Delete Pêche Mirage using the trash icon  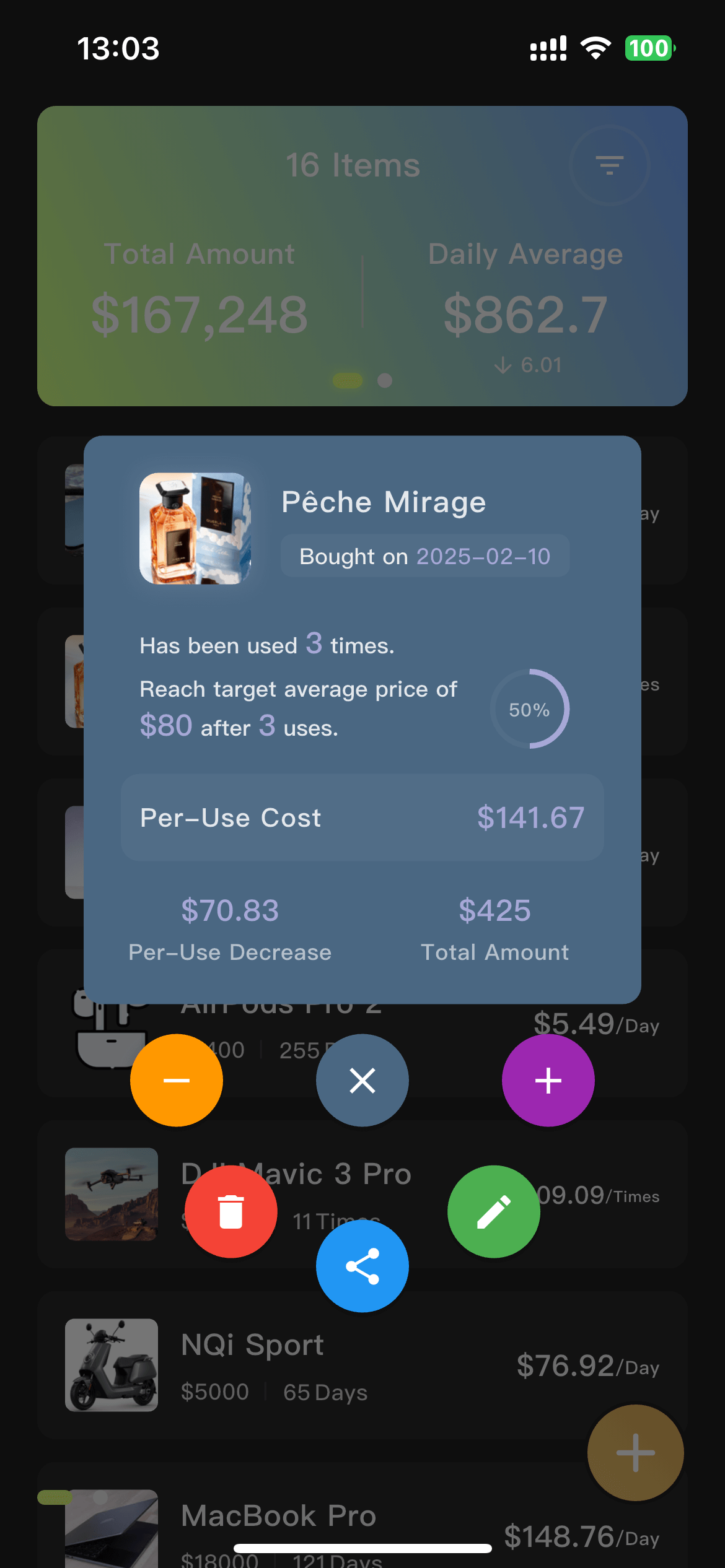click(231, 1212)
